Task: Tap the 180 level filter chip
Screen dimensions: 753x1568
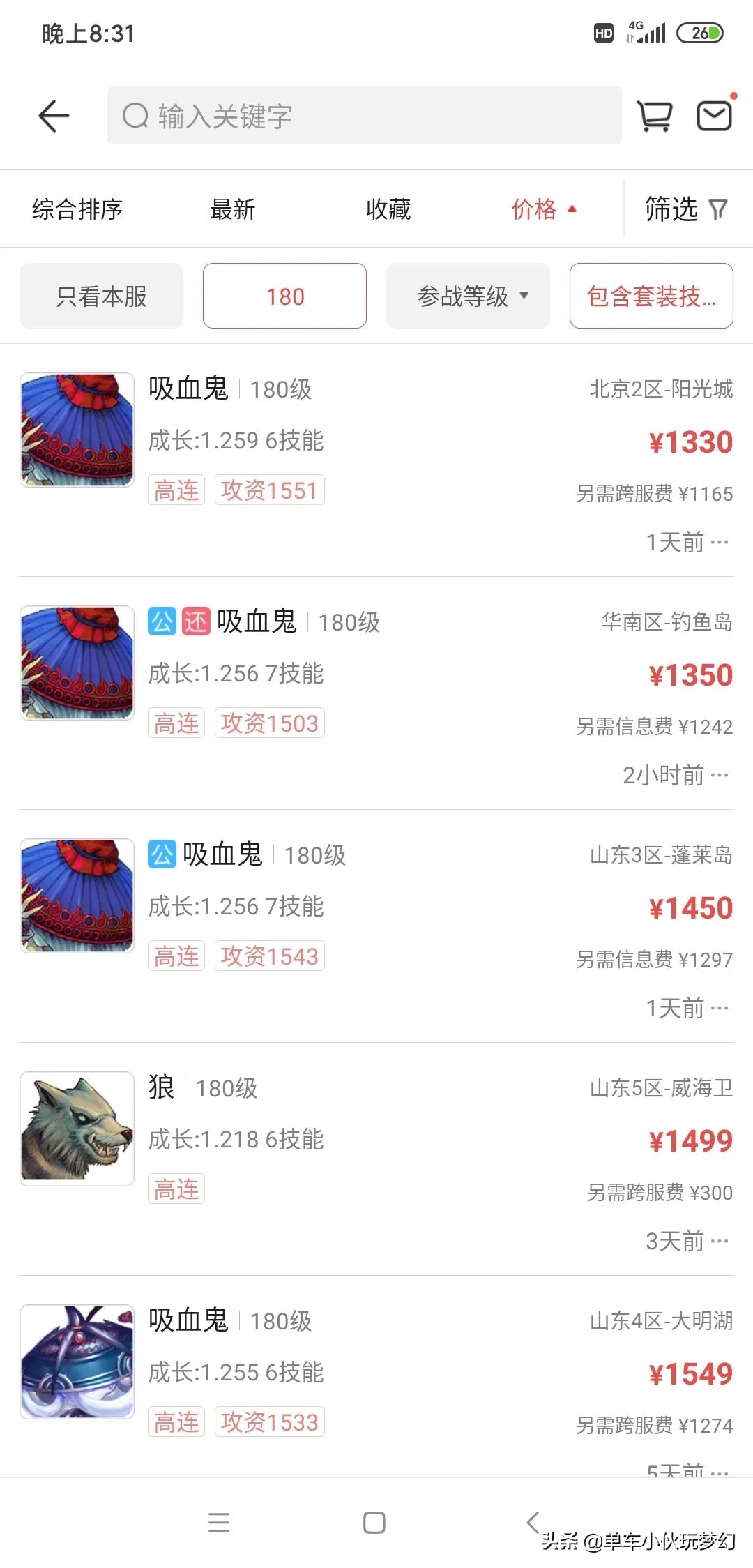Action: click(284, 296)
